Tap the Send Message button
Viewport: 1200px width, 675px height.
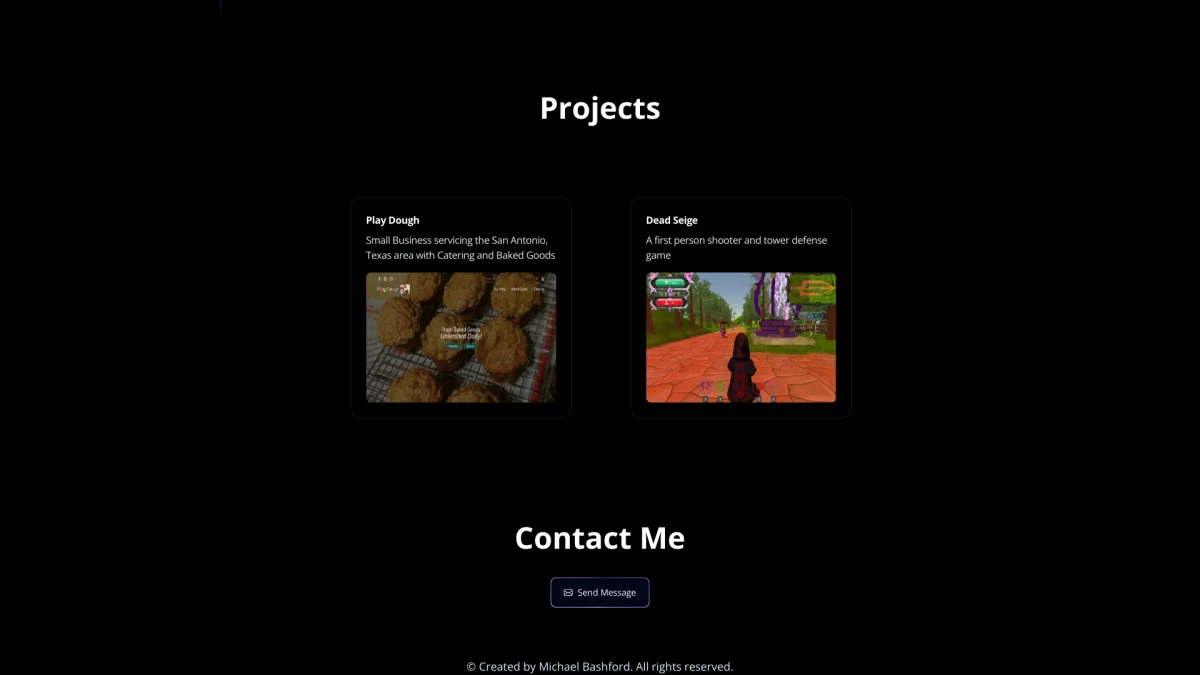pyautogui.click(x=600, y=592)
